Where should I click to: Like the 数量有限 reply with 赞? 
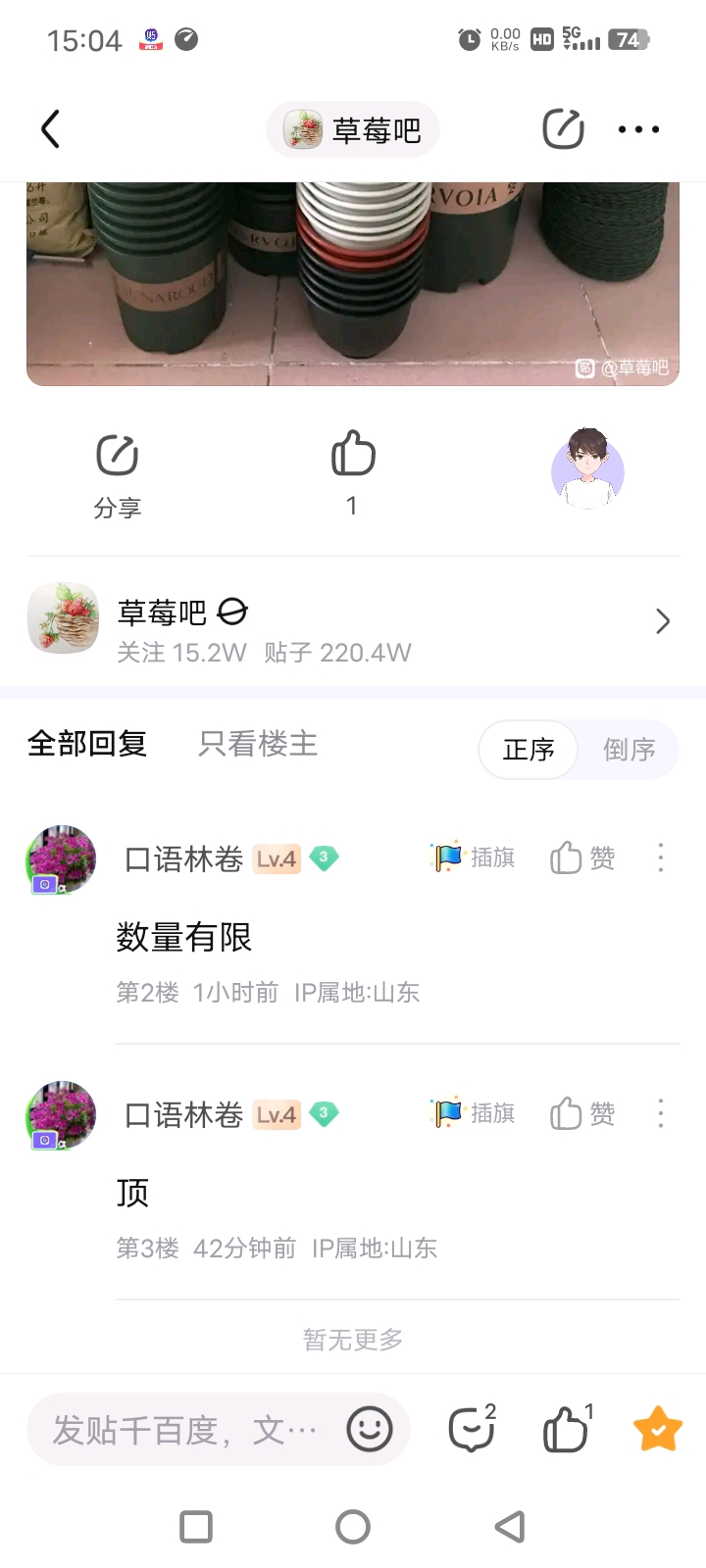[x=582, y=857]
